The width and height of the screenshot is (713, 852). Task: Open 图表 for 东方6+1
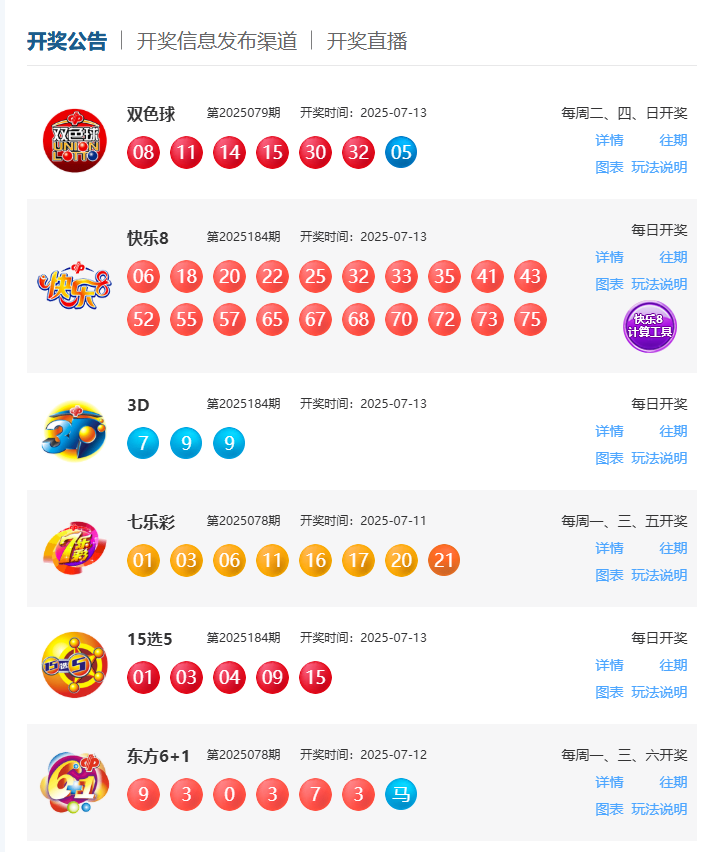click(609, 809)
